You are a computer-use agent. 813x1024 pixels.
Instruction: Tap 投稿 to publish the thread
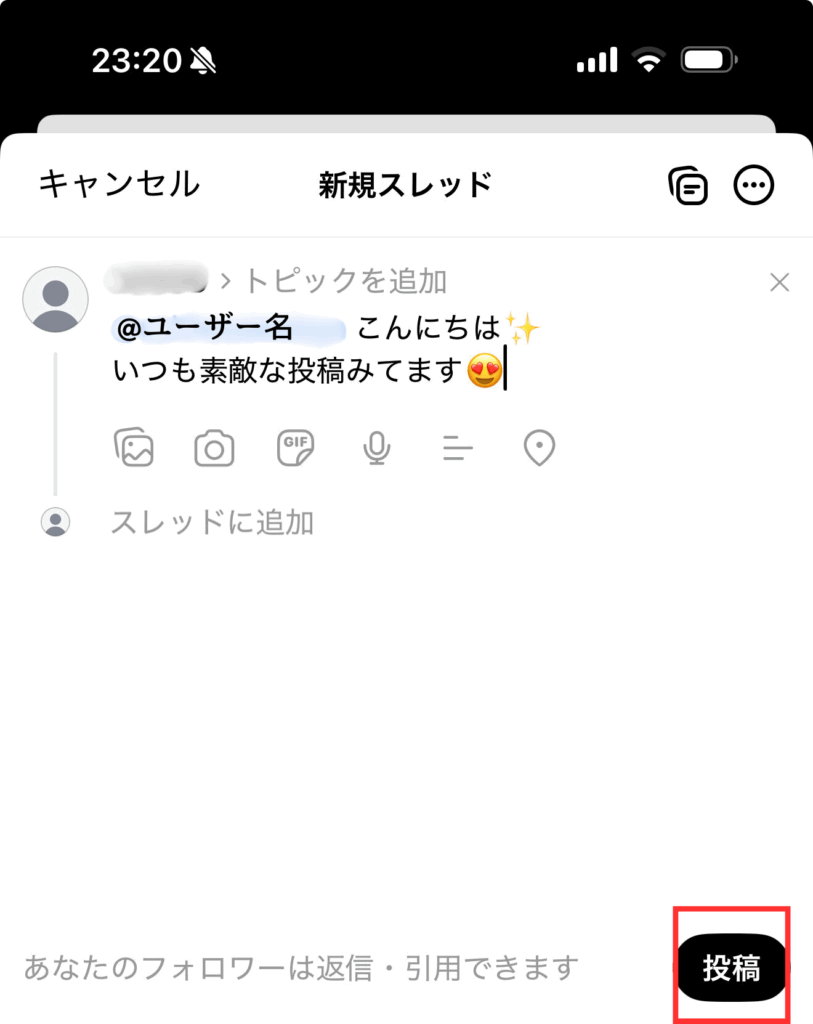(x=731, y=968)
